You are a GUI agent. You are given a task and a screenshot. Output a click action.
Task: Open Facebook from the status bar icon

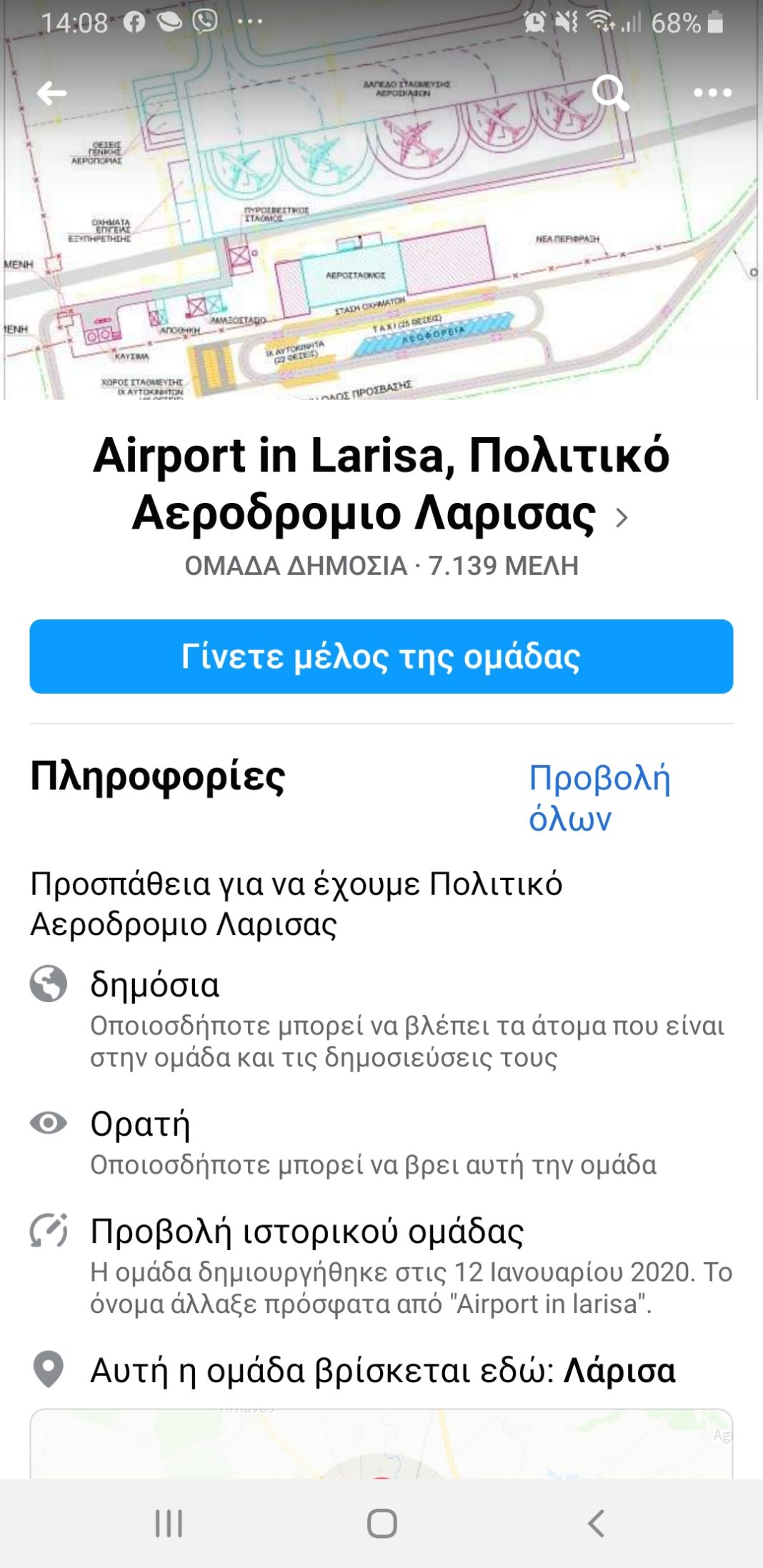pos(134,19)
